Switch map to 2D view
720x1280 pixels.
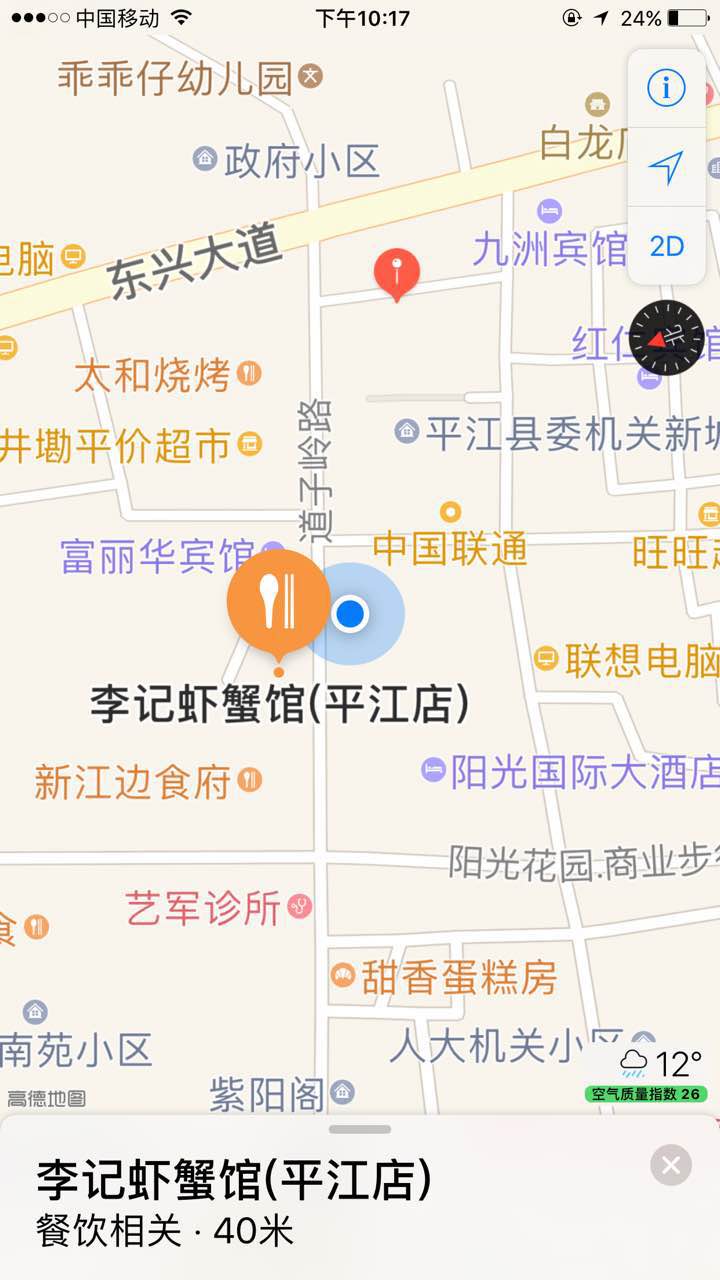coord(666,246)
